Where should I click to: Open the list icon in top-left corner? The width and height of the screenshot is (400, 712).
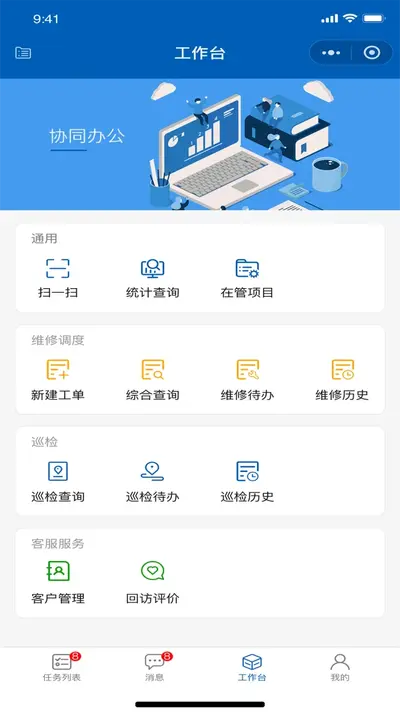[23, 53]
